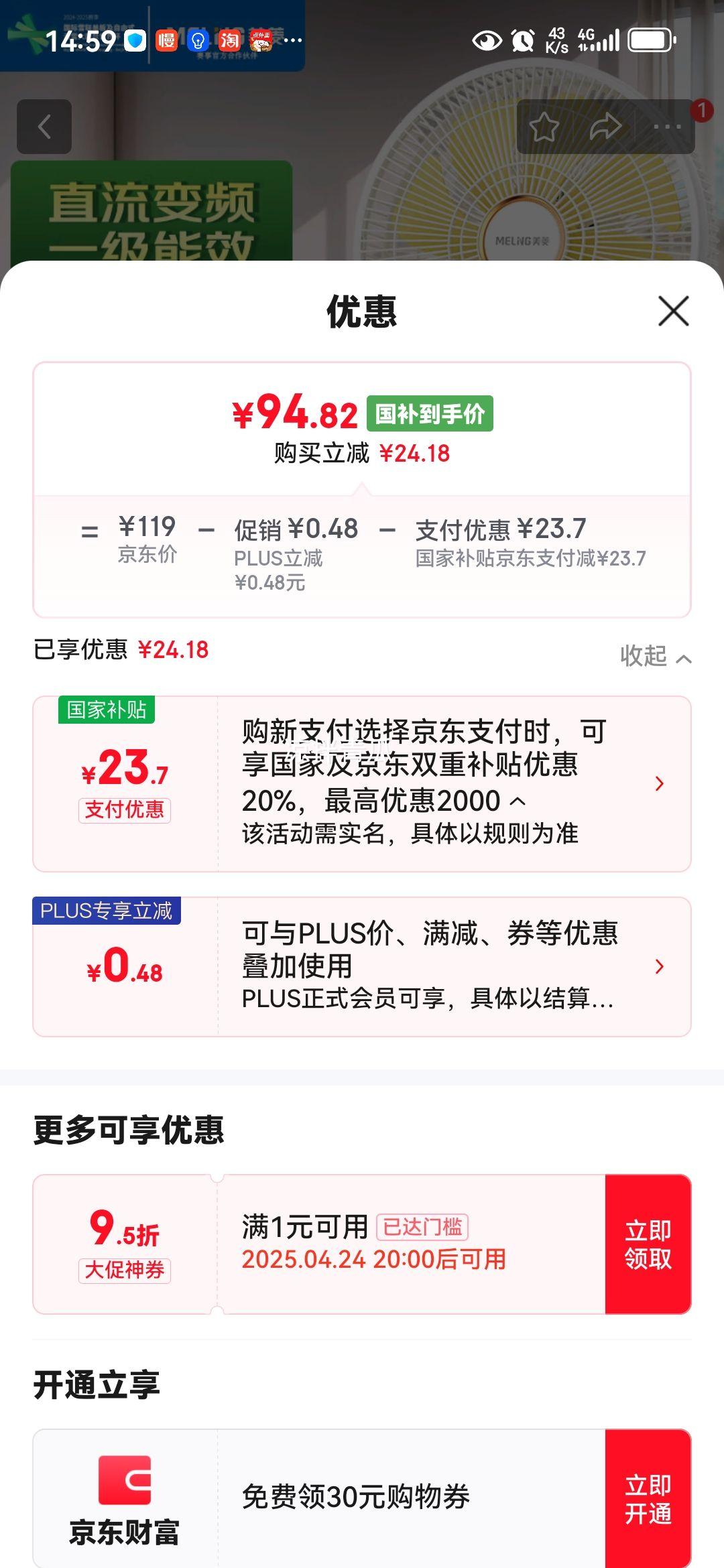Expand the PLUS discount details arrow

point(660,965)
